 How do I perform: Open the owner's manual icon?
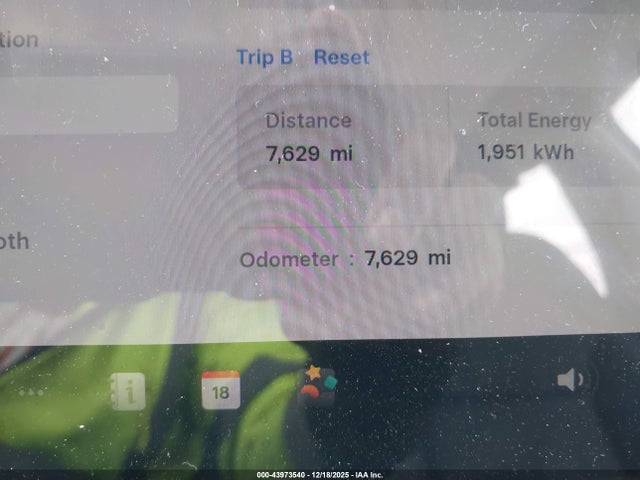[128, 391]
